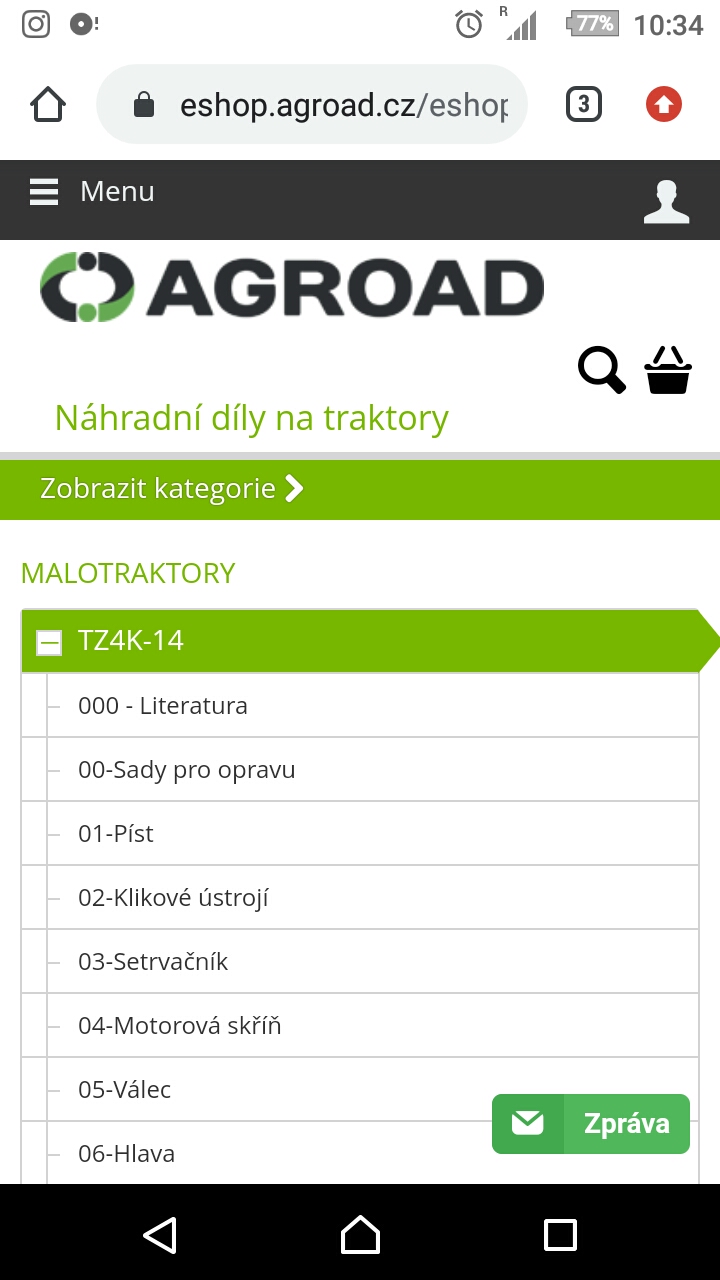This screenshot has width=720, height=1280.
Task: Collapse the TZ4K-14 category
Action: 49,642
